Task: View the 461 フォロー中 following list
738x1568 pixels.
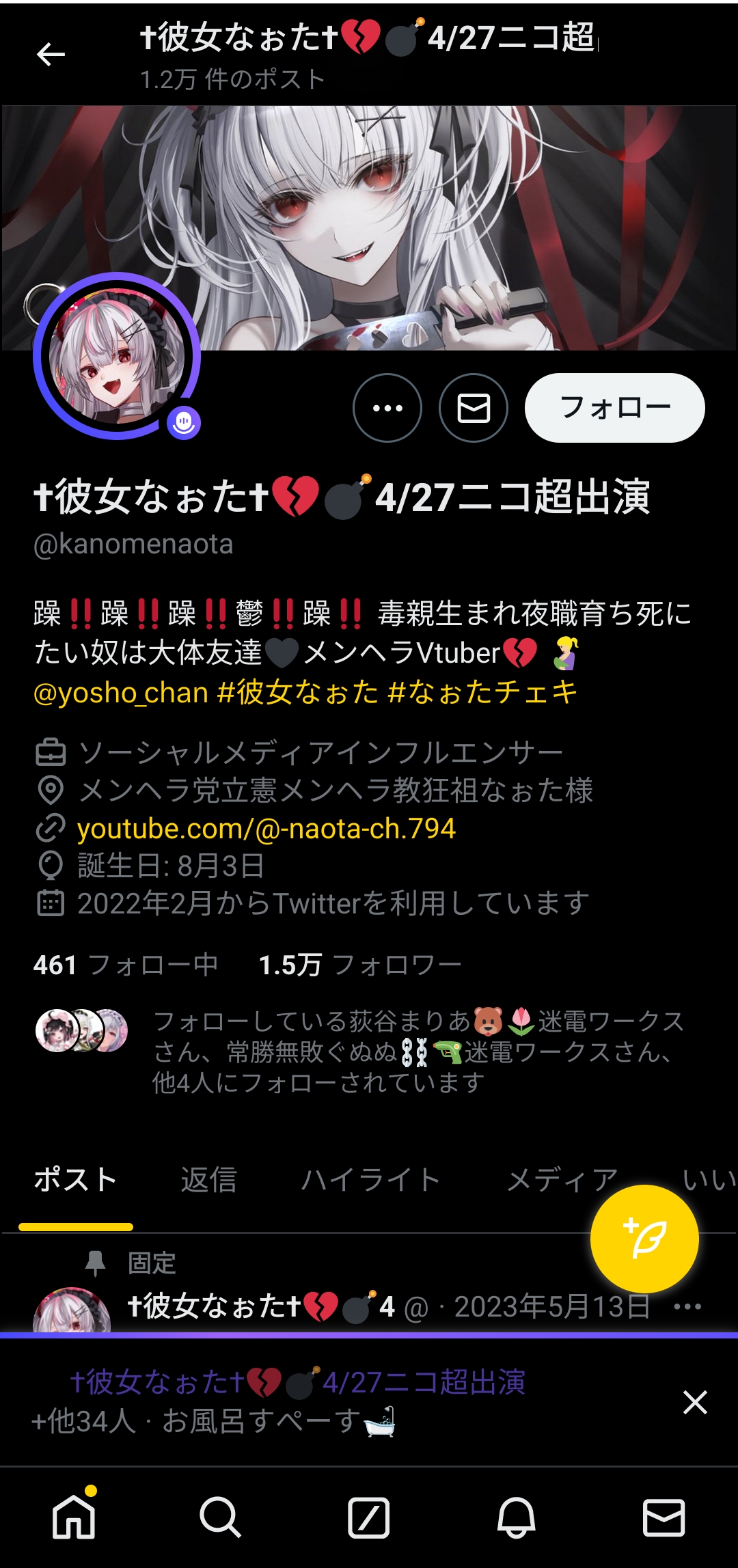Action: 126,965
